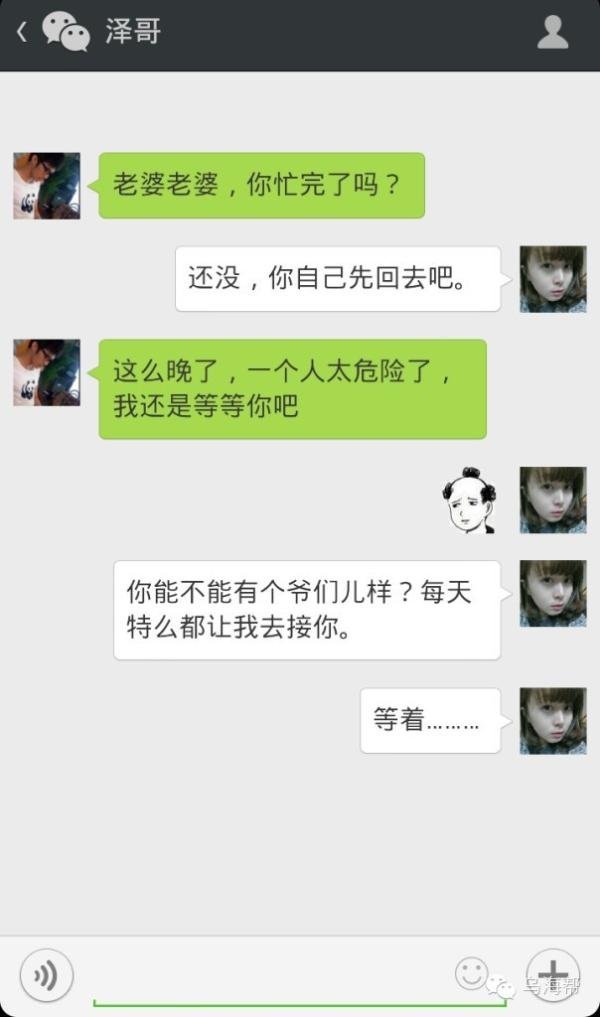Tap avatar beside 你能不能有个爷们儿样 message

552,593
